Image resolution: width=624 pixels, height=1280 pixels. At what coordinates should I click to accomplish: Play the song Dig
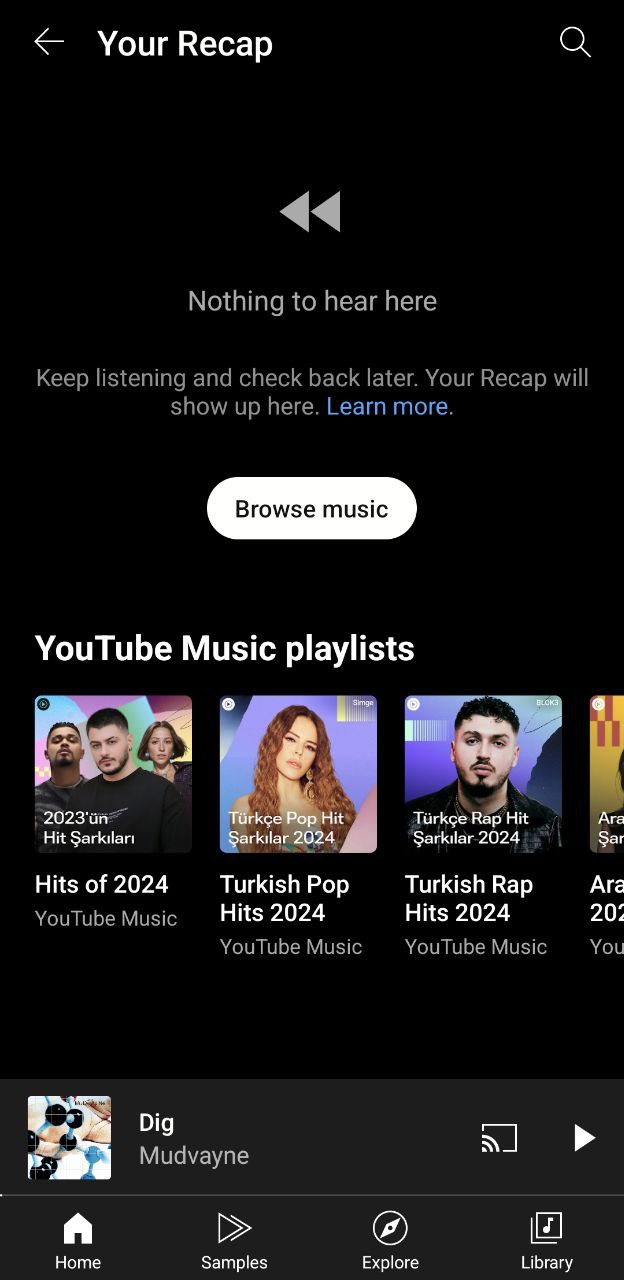tap(583, 1138)
